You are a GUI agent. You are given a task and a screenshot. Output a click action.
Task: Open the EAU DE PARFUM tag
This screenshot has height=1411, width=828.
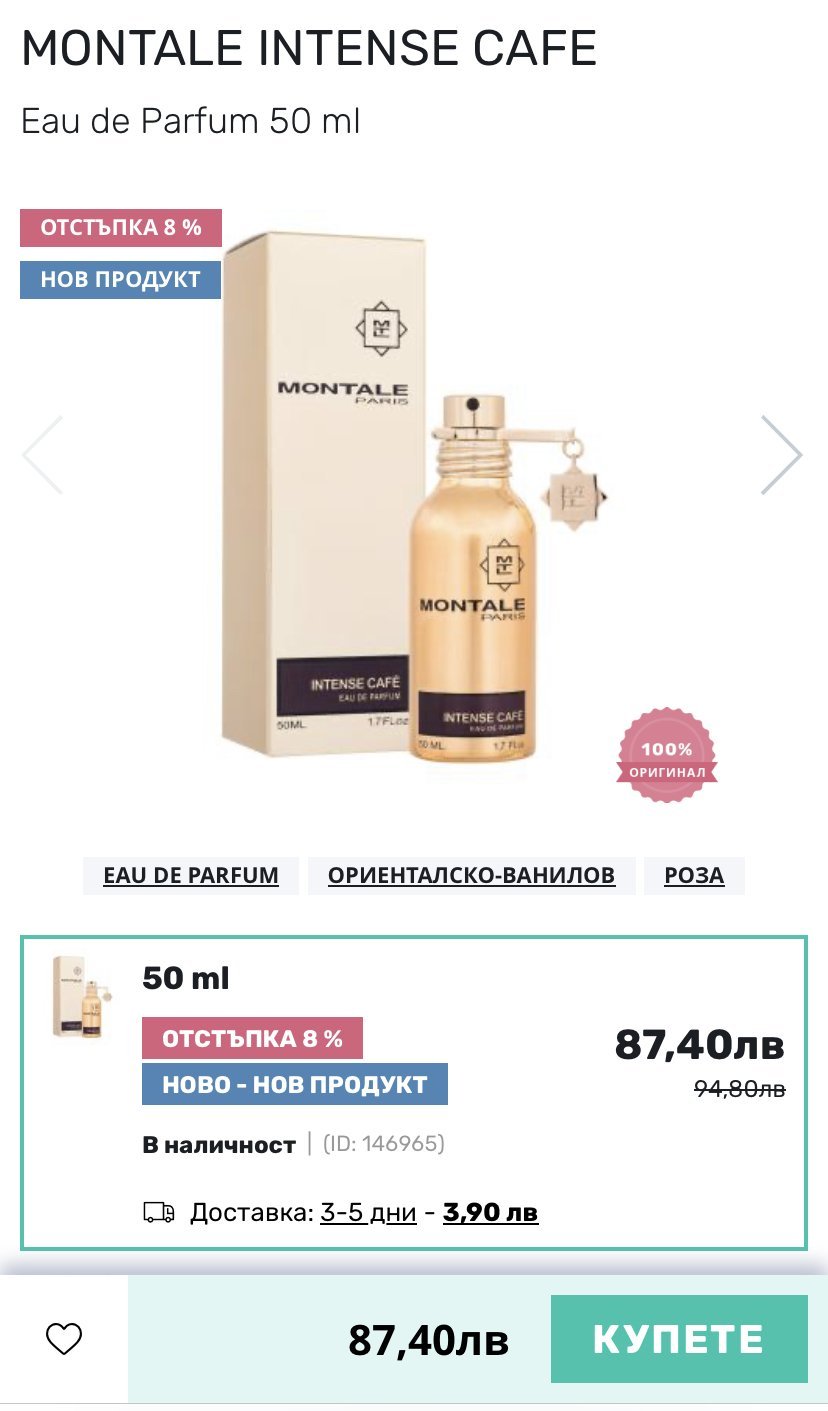[190, 875]
